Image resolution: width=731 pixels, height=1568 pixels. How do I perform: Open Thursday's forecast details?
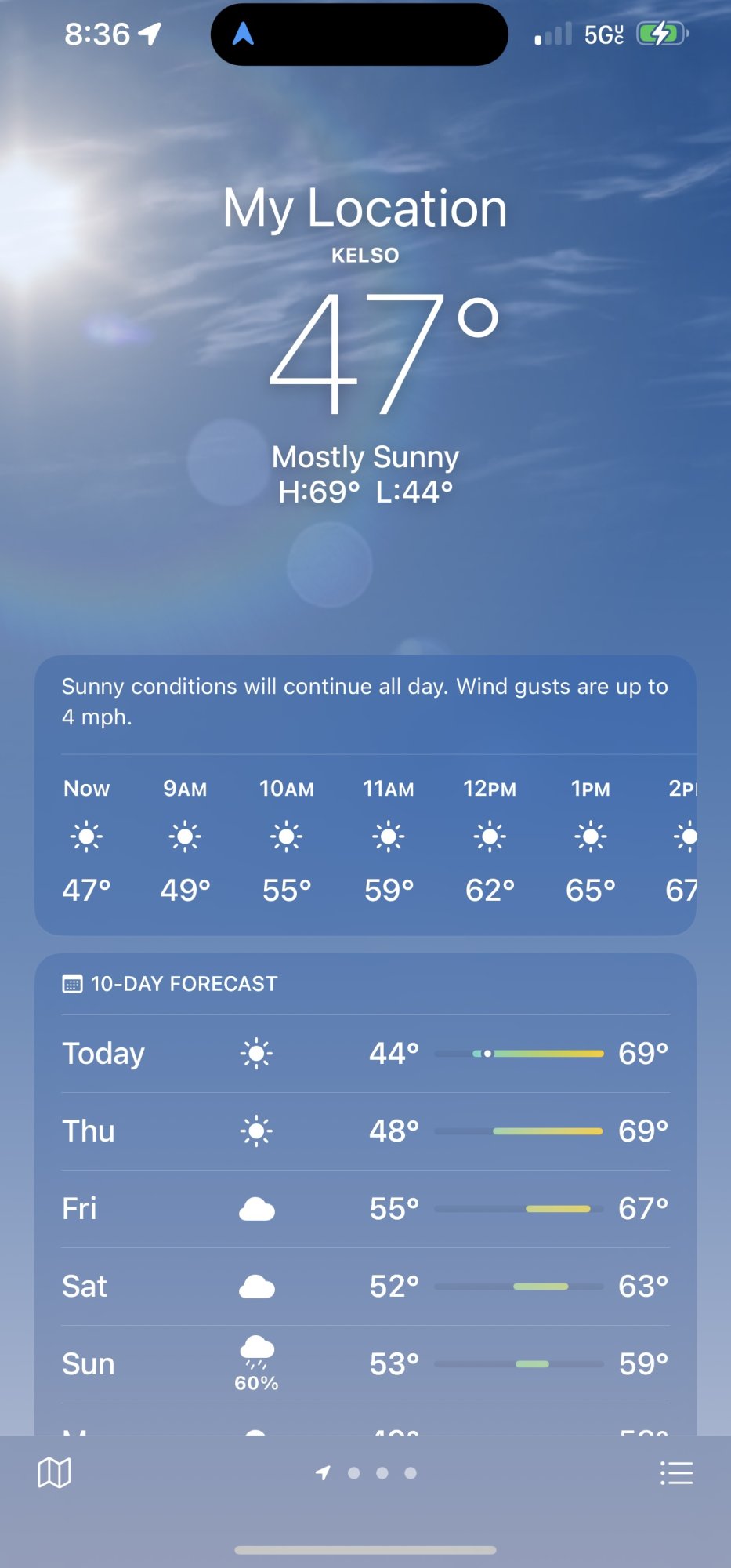pyautogui.click(x=365, y=1131)
